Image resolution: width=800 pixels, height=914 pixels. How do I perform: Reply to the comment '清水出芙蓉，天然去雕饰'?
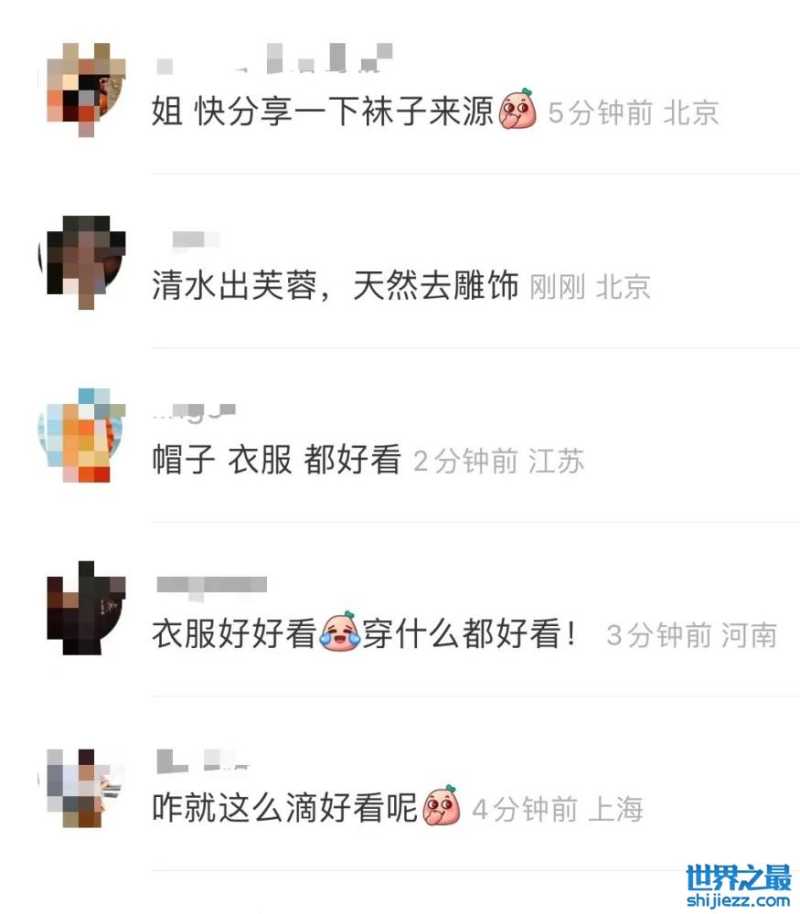click(x=335, y=287)
